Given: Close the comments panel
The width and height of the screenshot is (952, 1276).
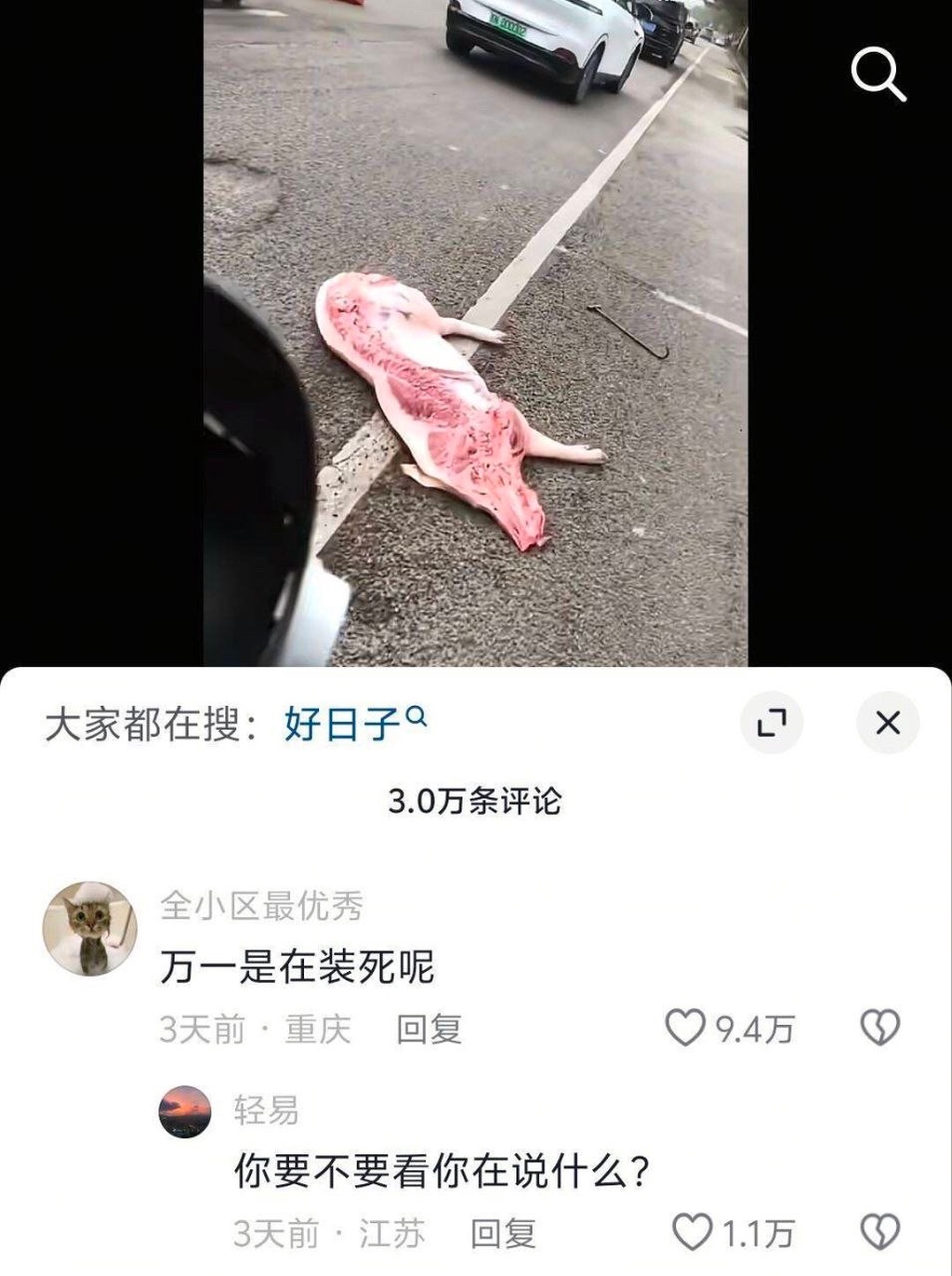Looking at the screenshot, I should point(888,723).
